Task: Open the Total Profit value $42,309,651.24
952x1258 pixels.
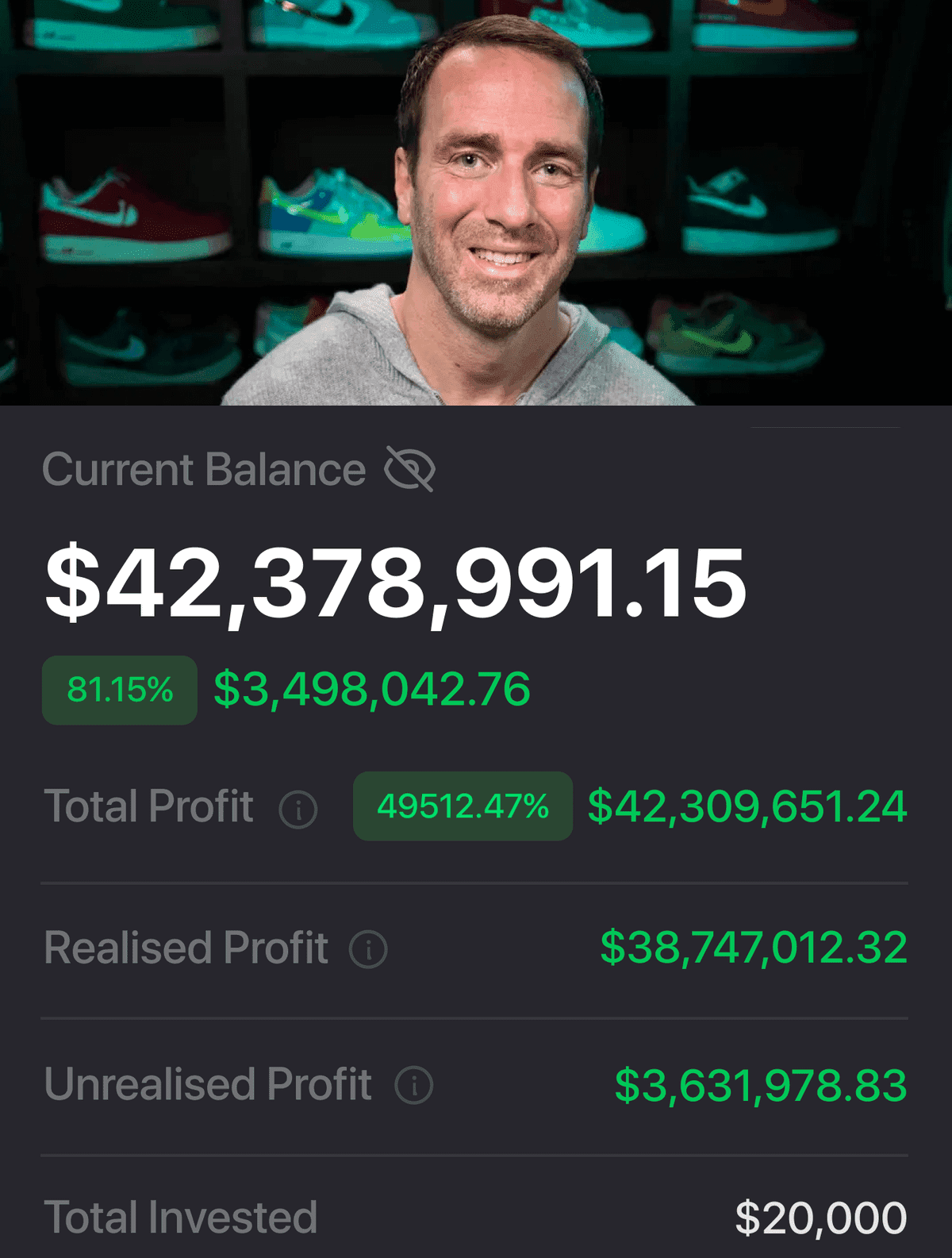Action: (747, 810)
